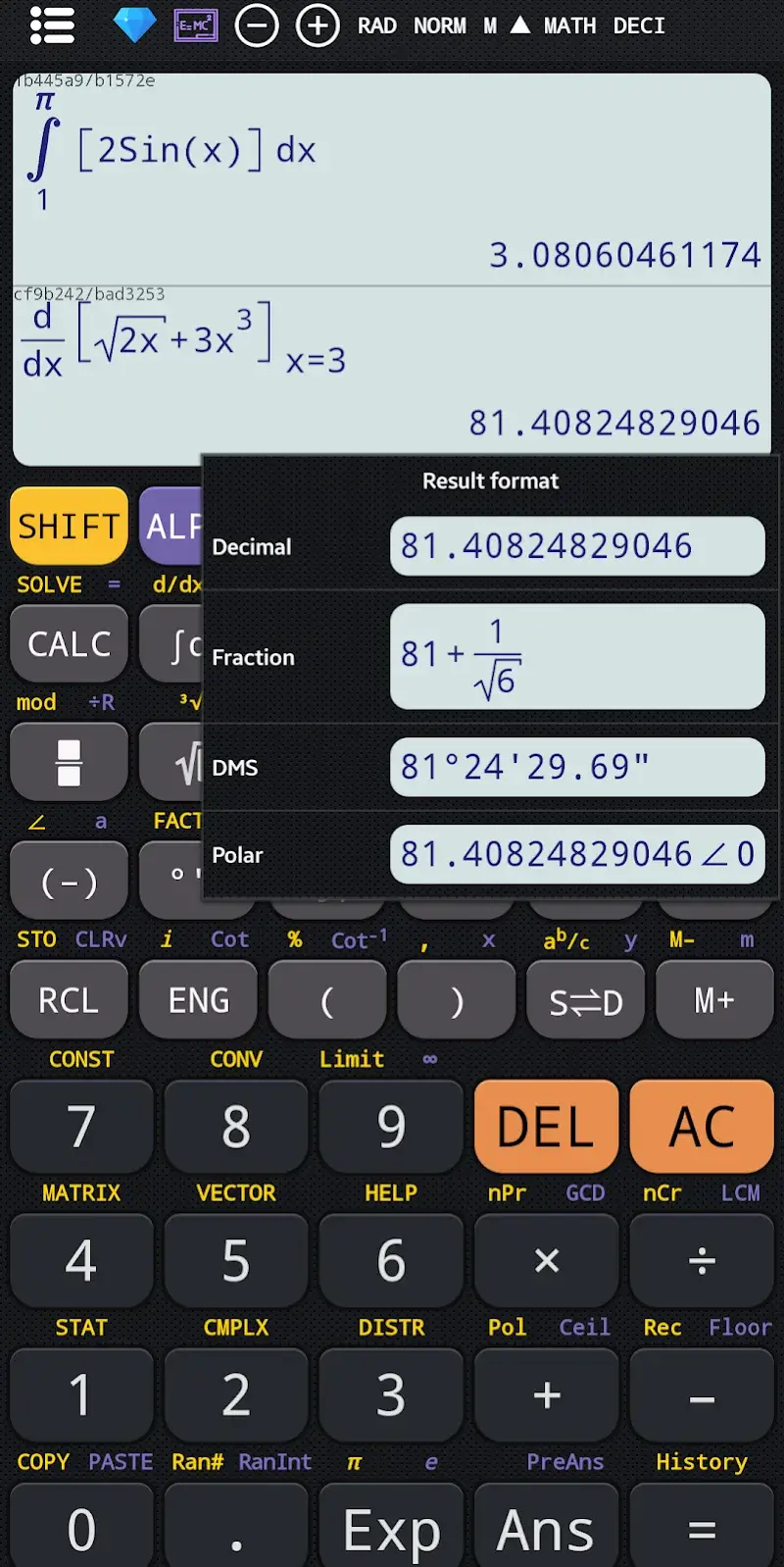Choose the Fraction result format
This screenshot has height=1567, width=784.
pos(576,656)
